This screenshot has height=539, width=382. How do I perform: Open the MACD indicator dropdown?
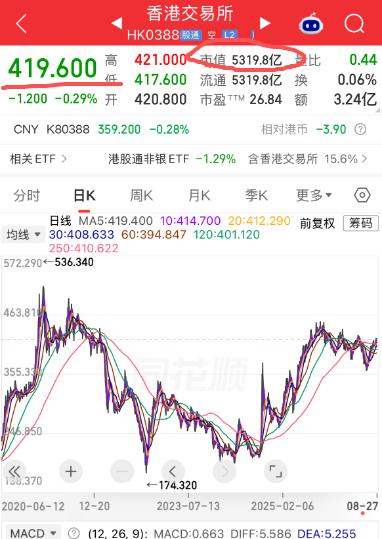coord(33,533)
